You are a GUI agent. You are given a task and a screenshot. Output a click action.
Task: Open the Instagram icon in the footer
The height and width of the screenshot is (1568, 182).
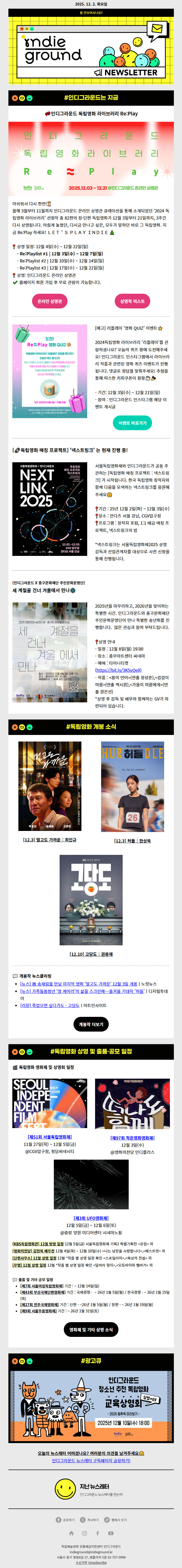(85, 1533)
